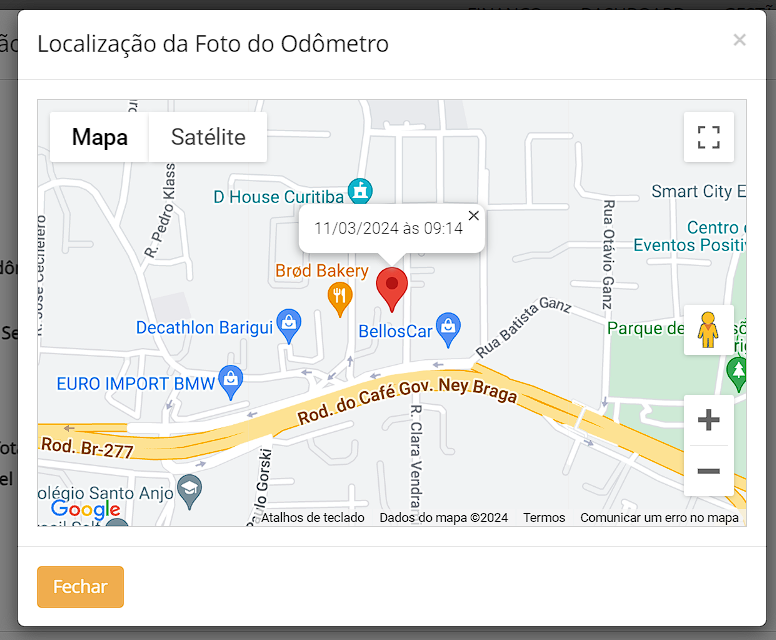Dismiss the 11/03/2024 info window
The height and width of the screenshot is (640, 776).
tap(474, 215)
